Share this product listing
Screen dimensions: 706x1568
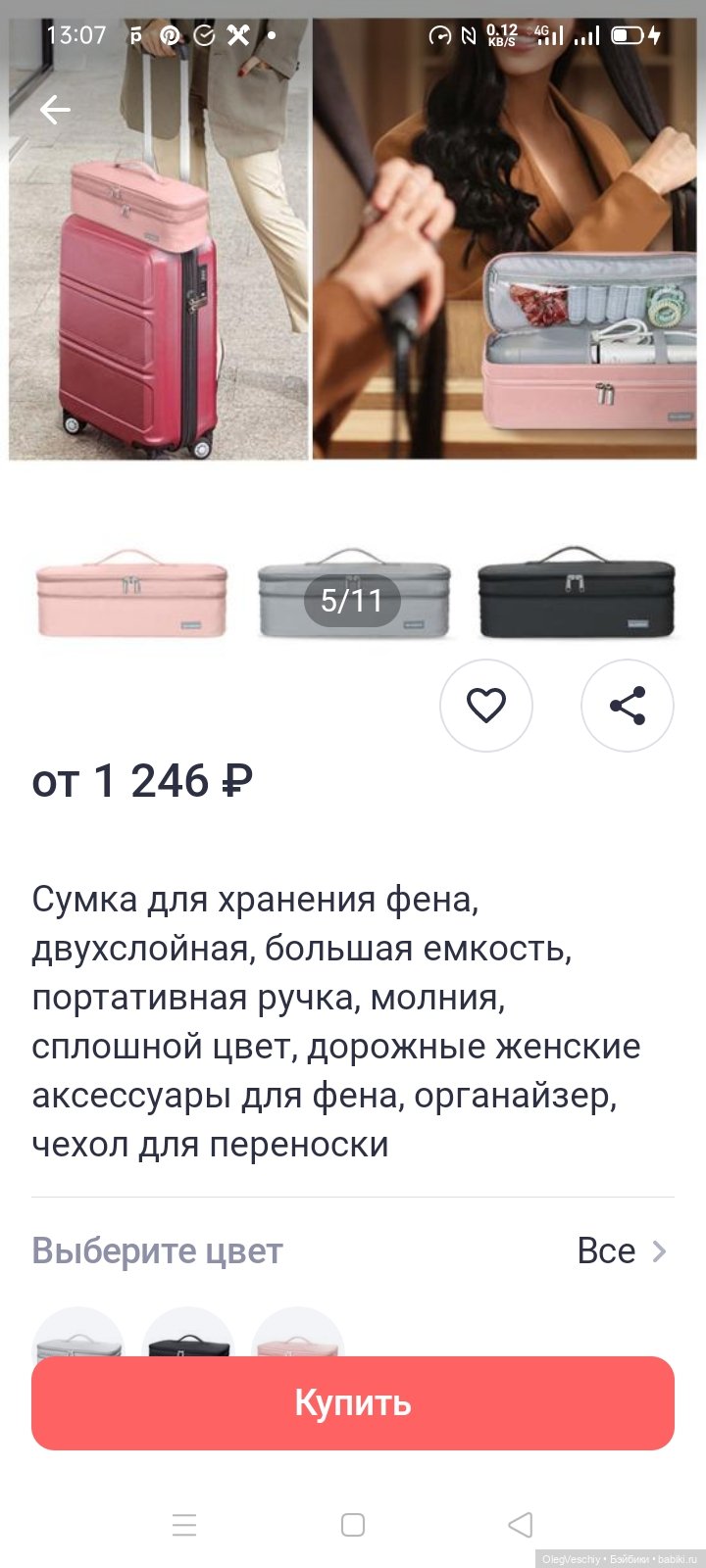[627, 706]
